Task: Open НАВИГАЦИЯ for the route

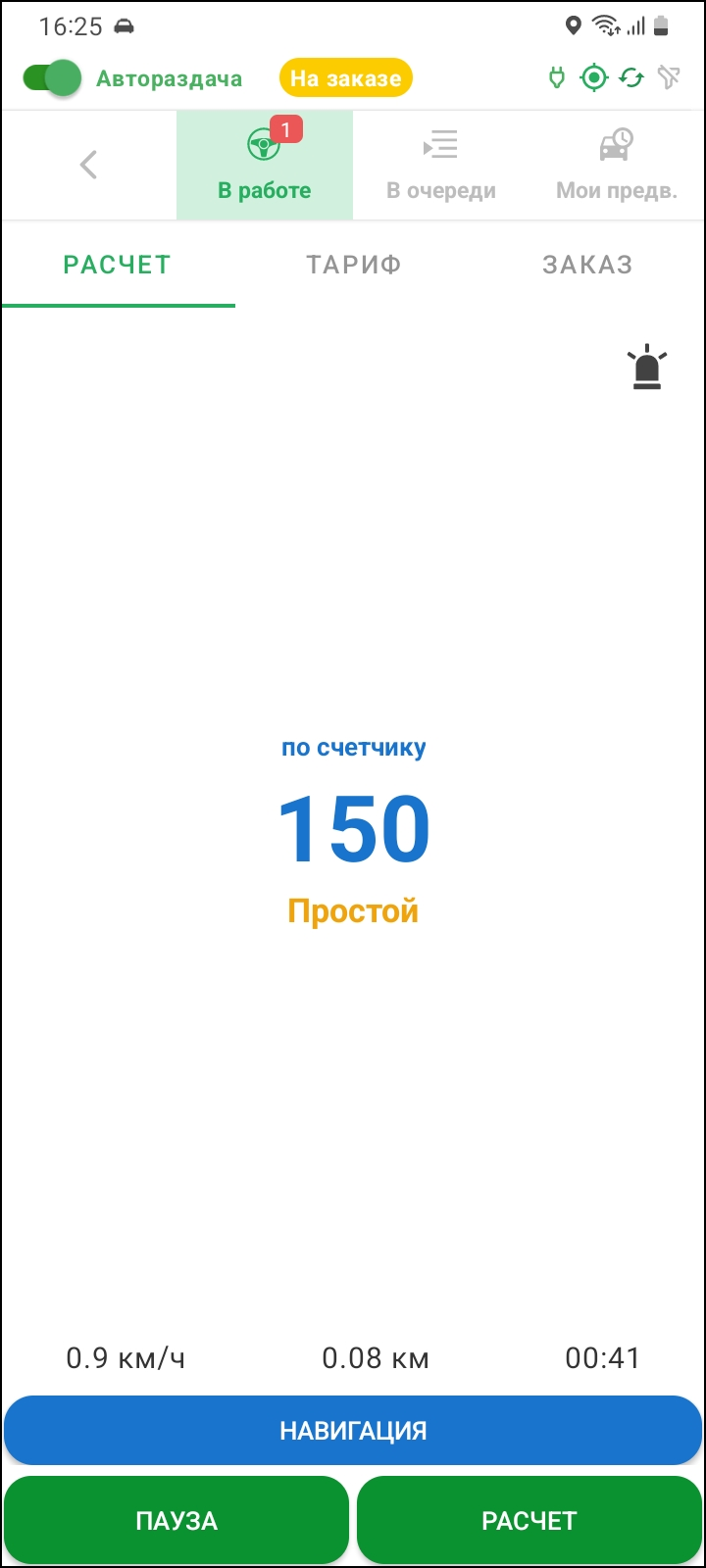Action: click(x=353, y=1431)
